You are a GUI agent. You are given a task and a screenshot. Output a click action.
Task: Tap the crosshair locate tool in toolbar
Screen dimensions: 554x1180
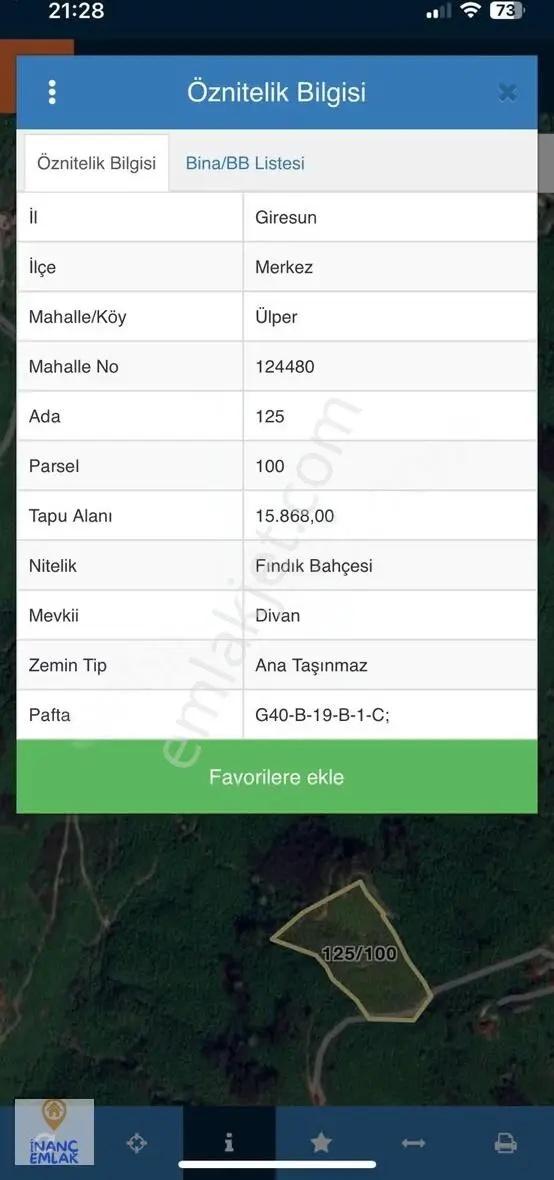tap(136, 1143)
